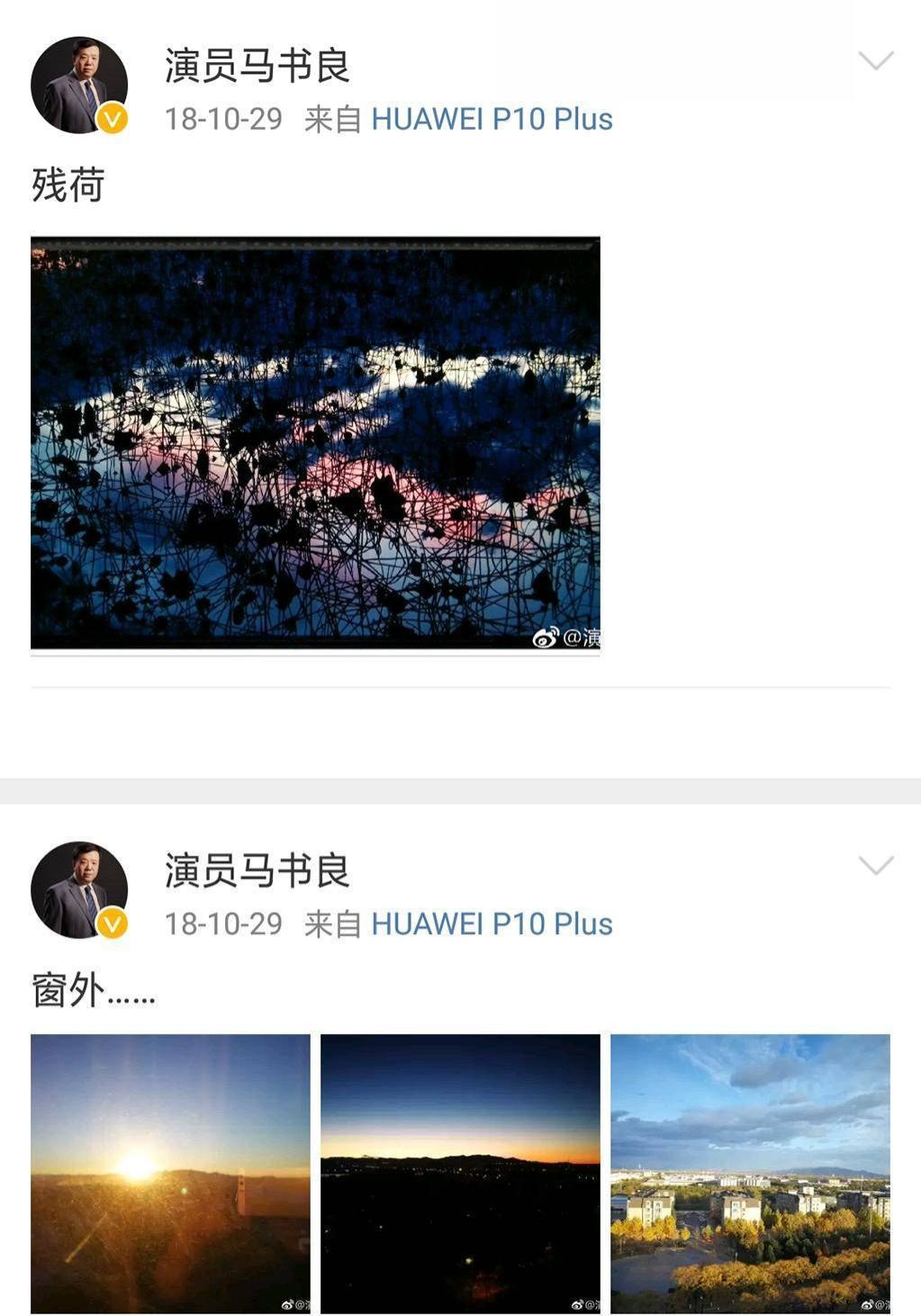Open HUAWEI P10 Plus link on 残荷 post
This screenshot has width=921, height=1316.
[x=492, y=119]
